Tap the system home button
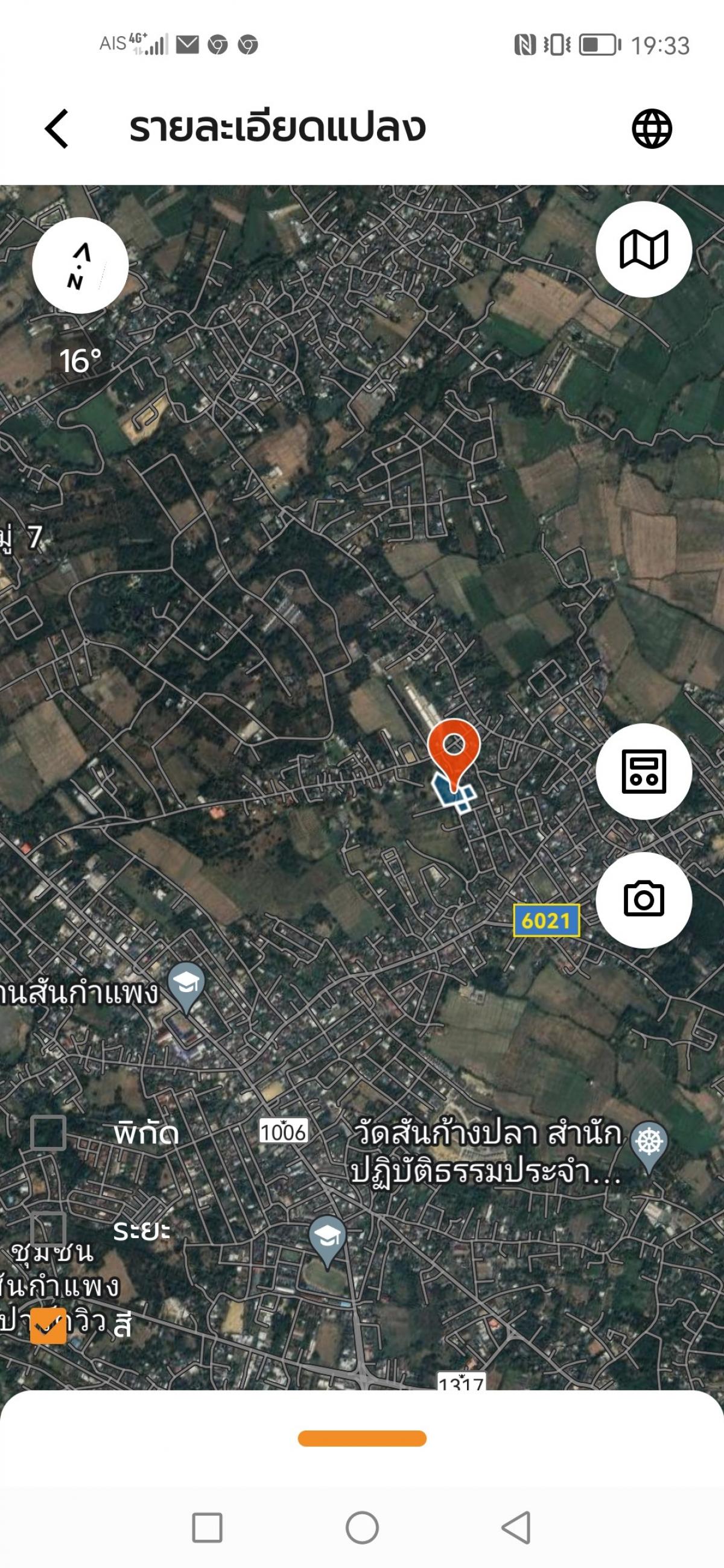Image resolution: width=724 pixels, height=1568 pixels. tap(361, 1527)
